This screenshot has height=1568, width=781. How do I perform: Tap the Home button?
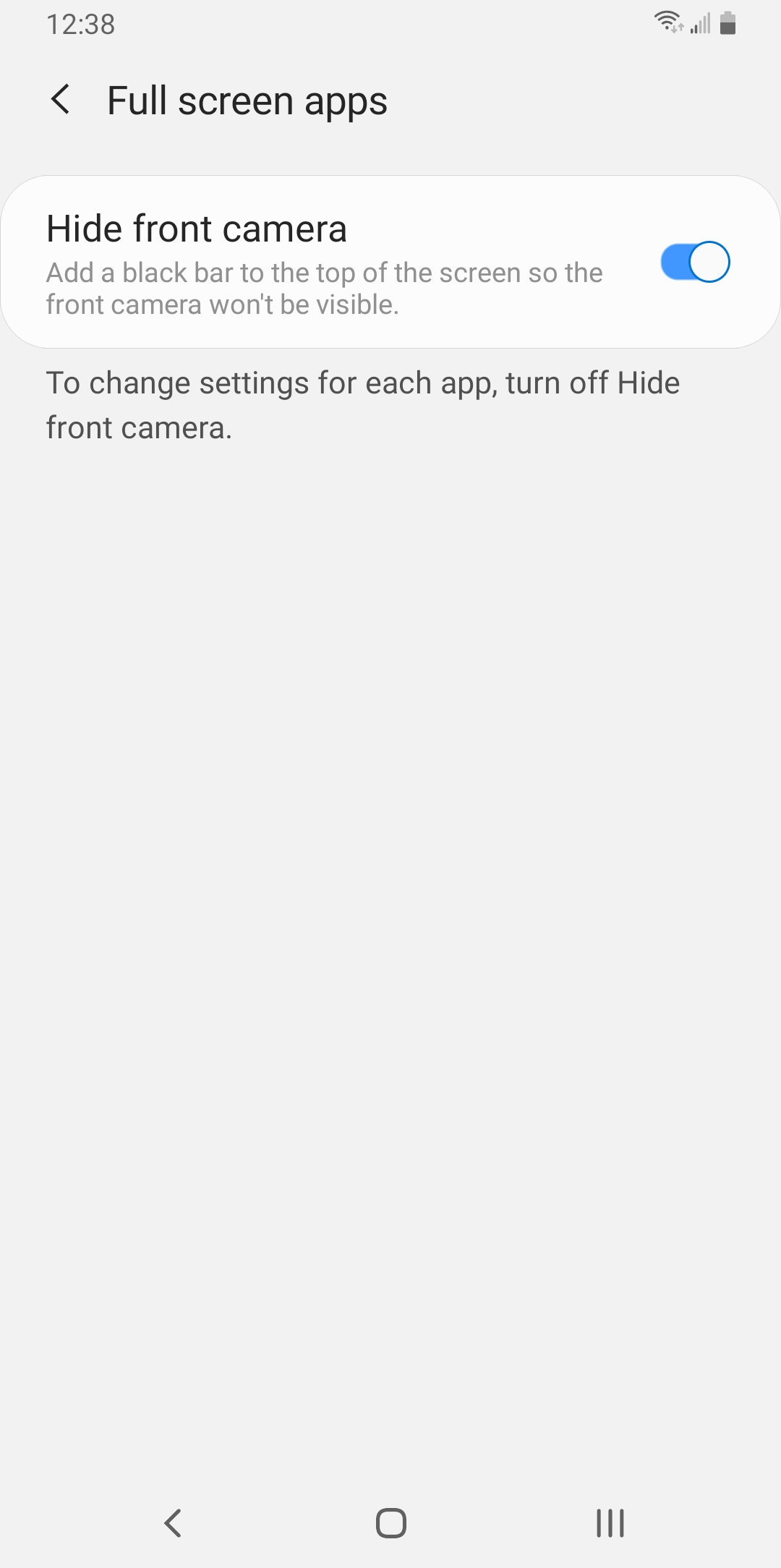tap(390, 1523)
